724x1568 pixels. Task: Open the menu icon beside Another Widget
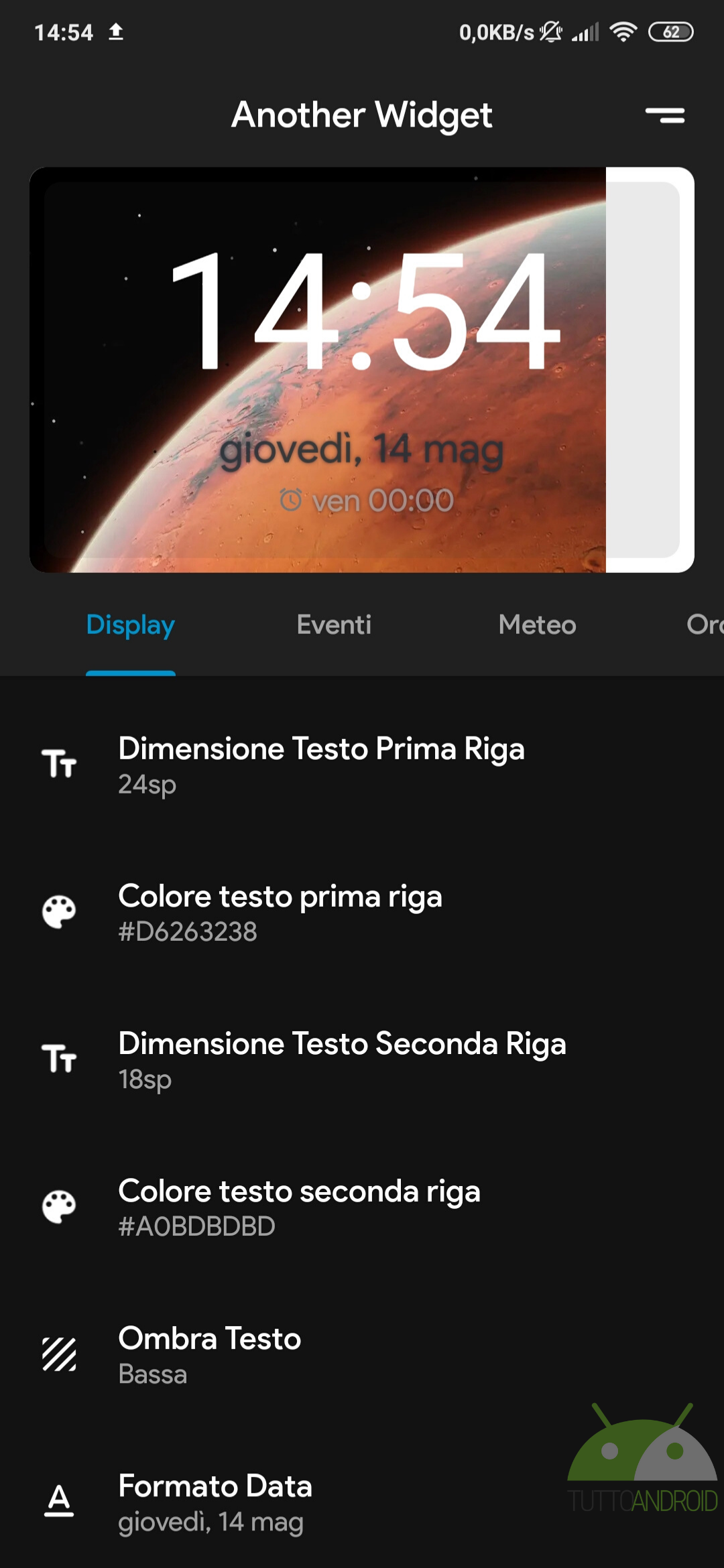pyautogui.click(x=665, y=115)
